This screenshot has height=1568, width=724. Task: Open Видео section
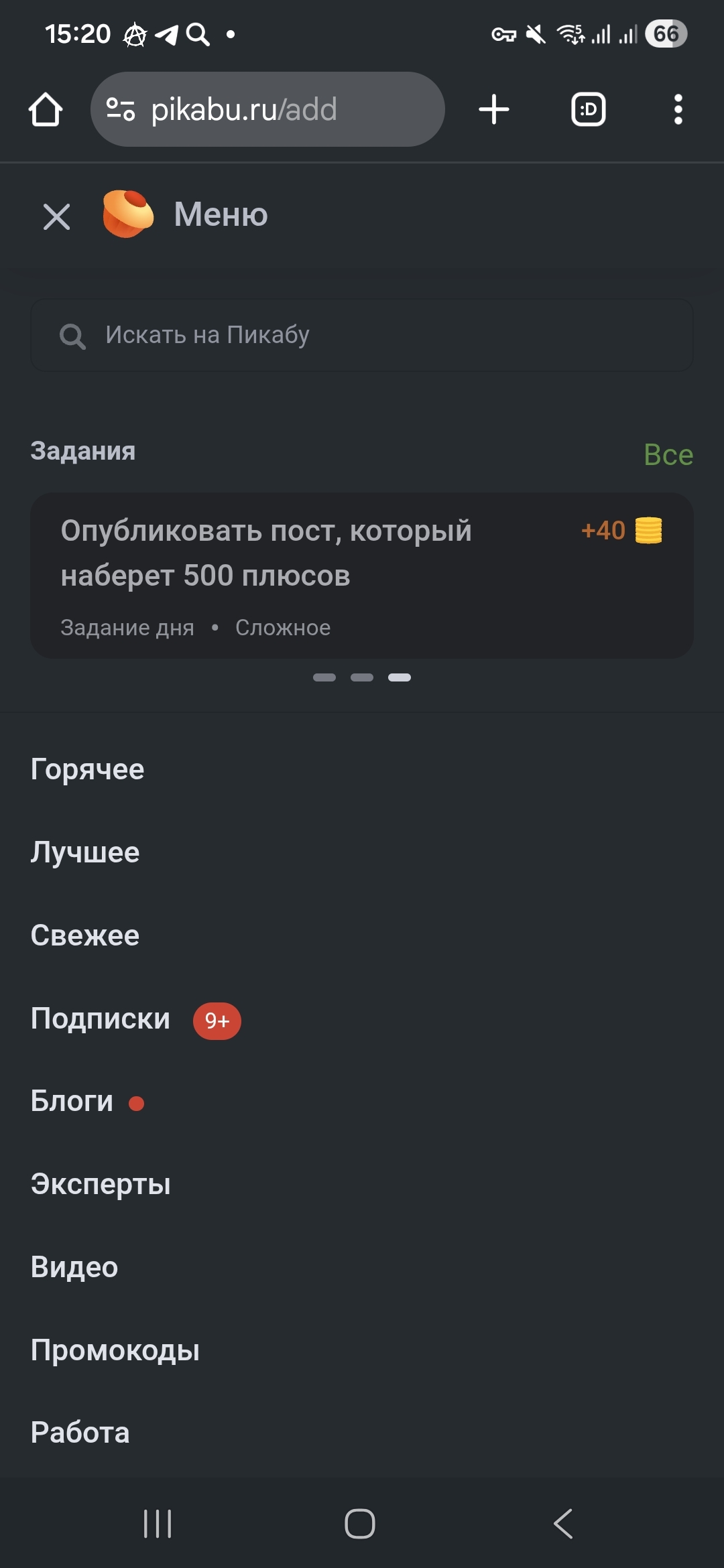pyautogui.click(x=74, y=1267)
